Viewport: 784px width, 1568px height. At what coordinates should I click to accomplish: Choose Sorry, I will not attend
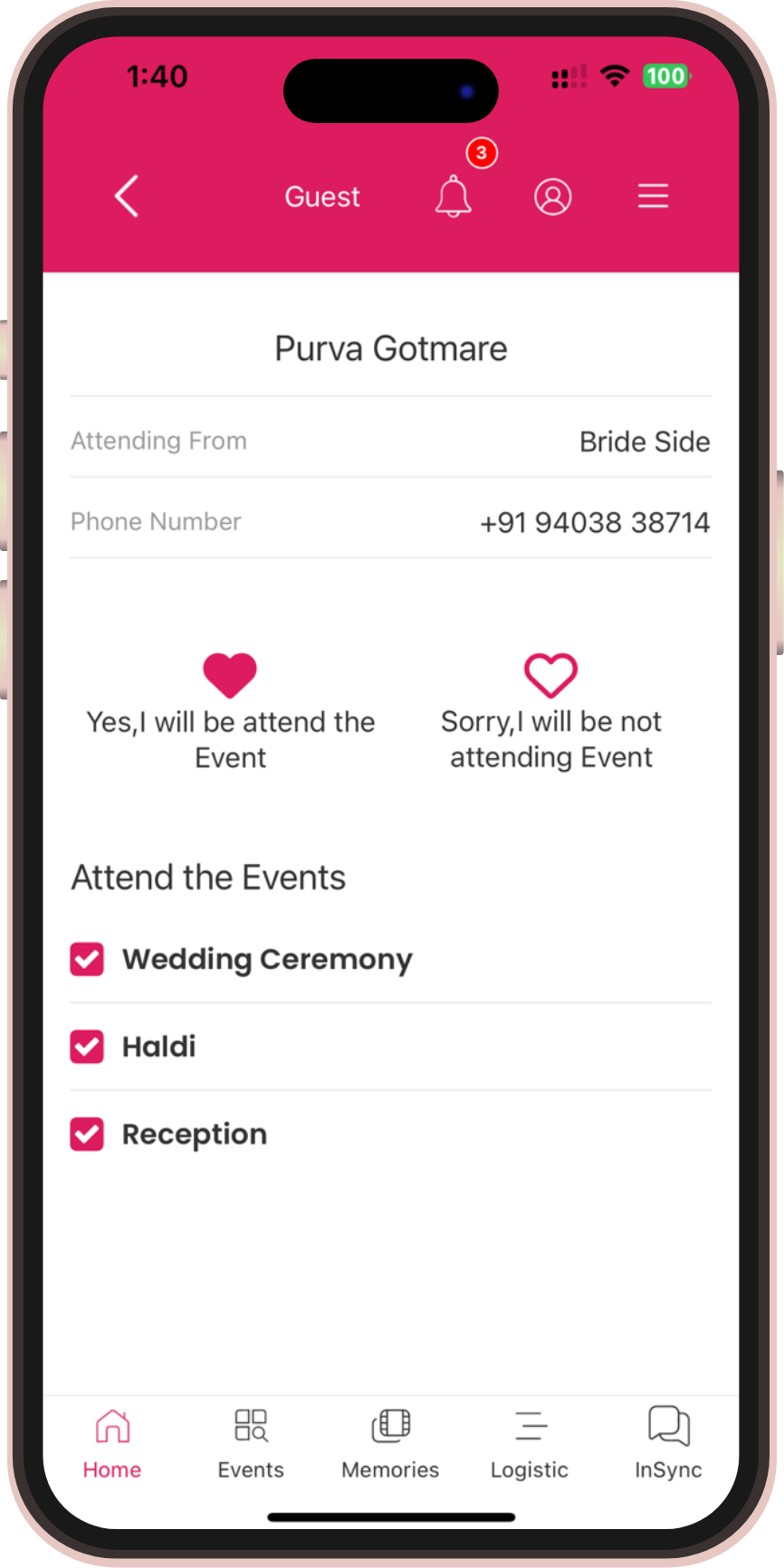tap(550, 676)
